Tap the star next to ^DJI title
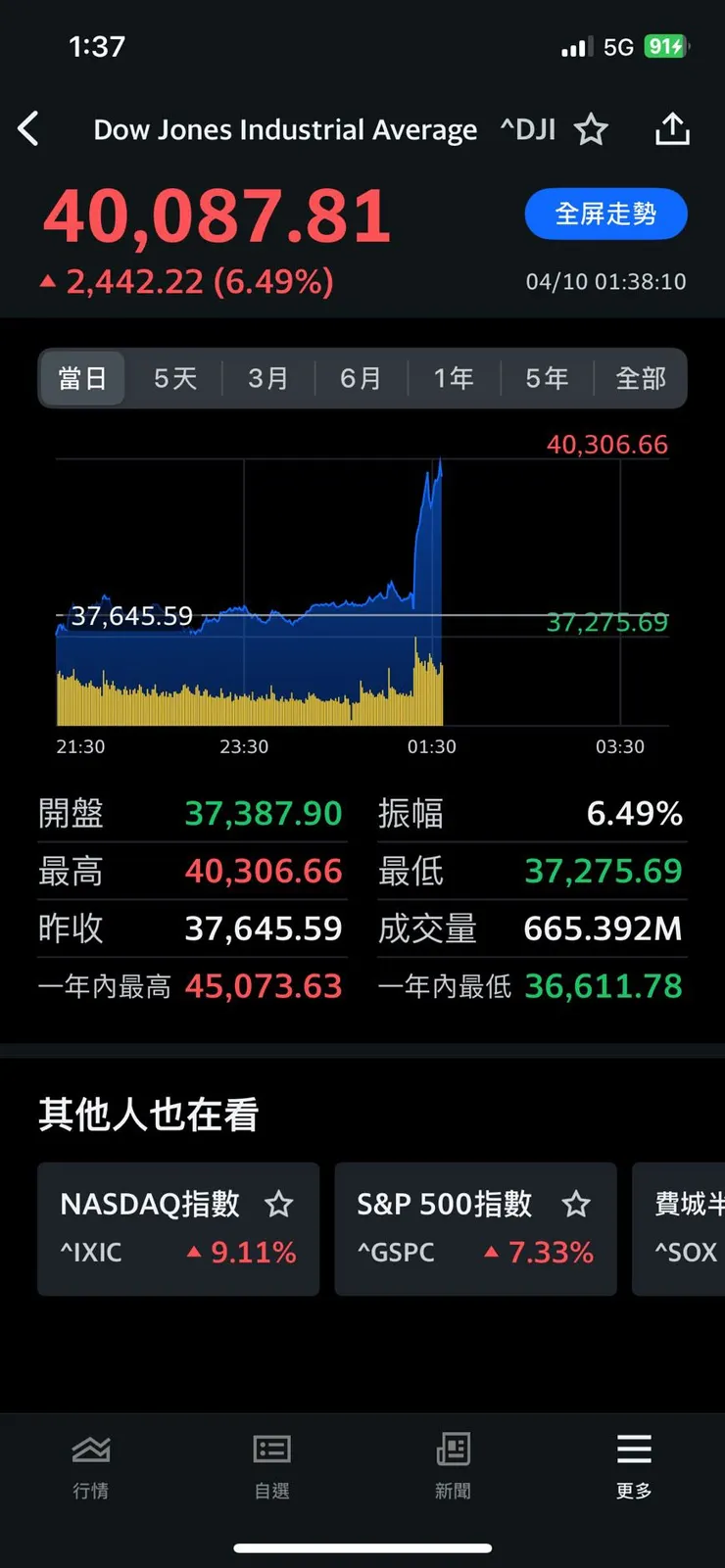Image resolution: width=725 pixels, height=1568 pixels. tap(592, 128)
